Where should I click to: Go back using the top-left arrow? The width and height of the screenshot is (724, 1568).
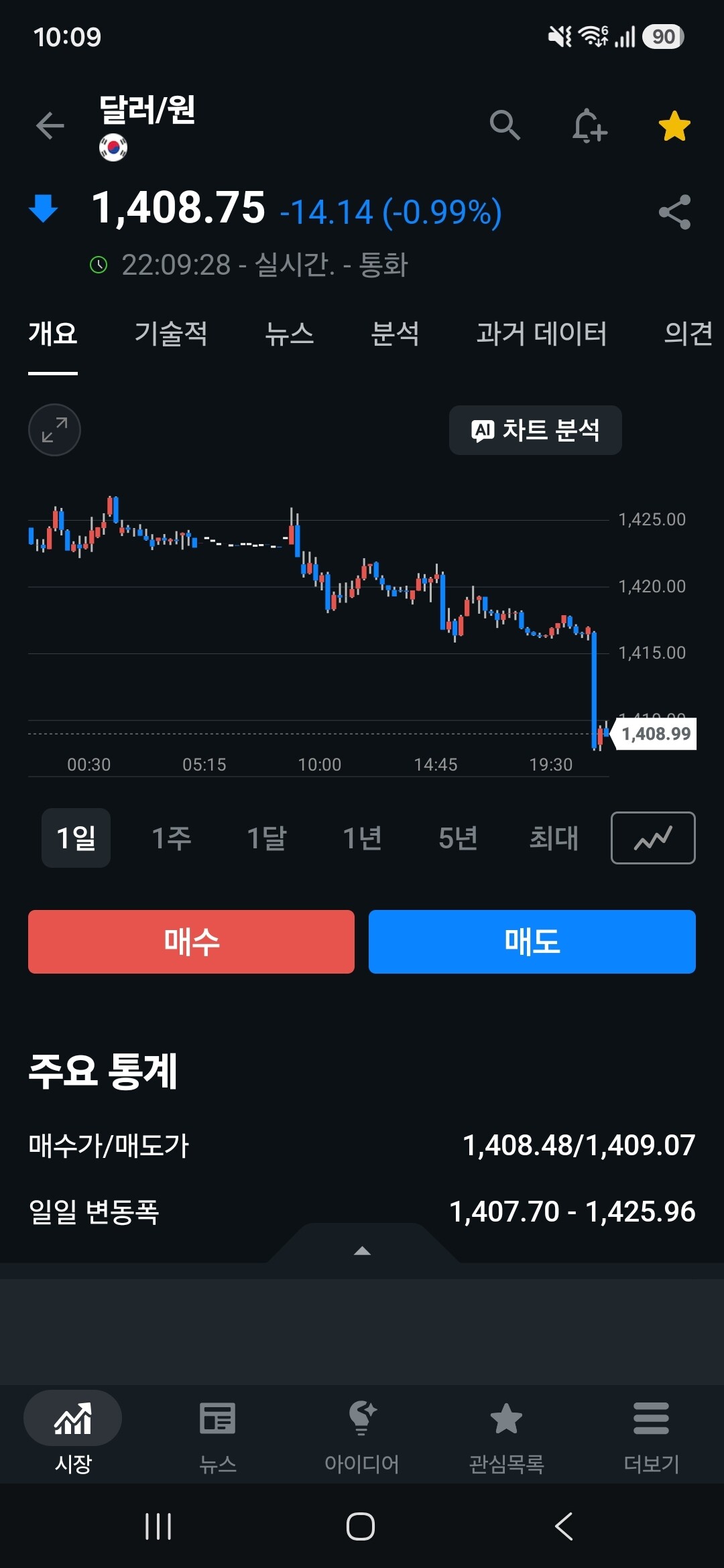(x=50, y=125)
